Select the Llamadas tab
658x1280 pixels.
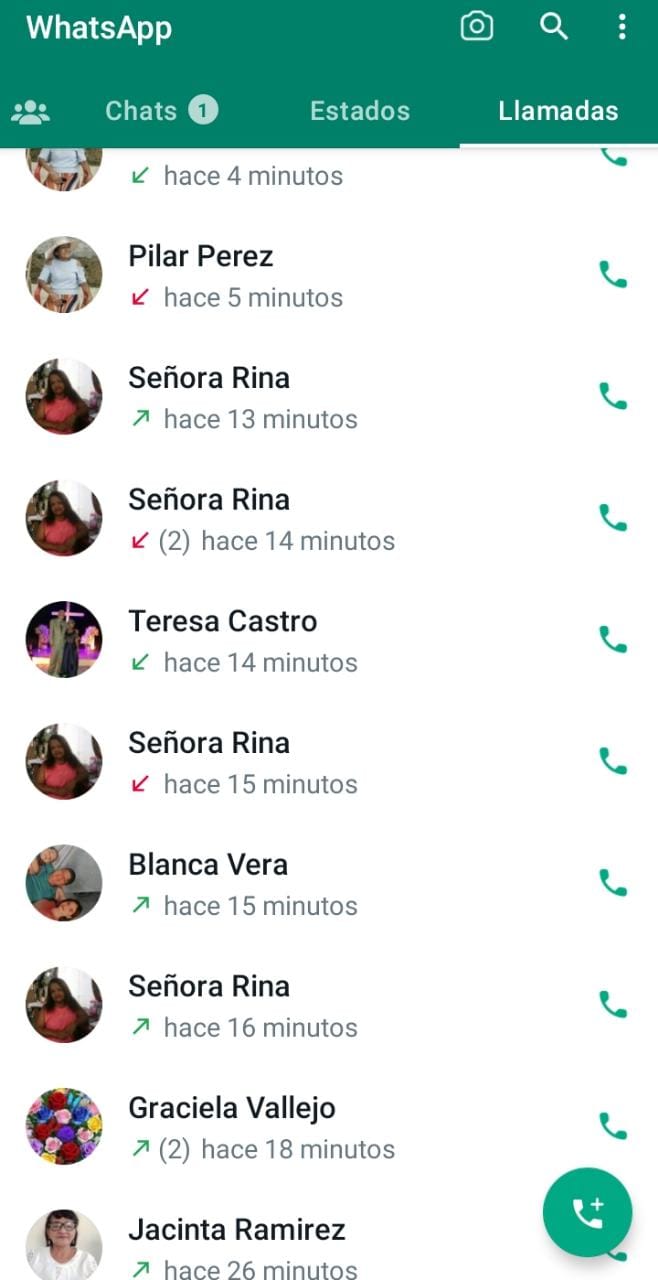point(558,111)
